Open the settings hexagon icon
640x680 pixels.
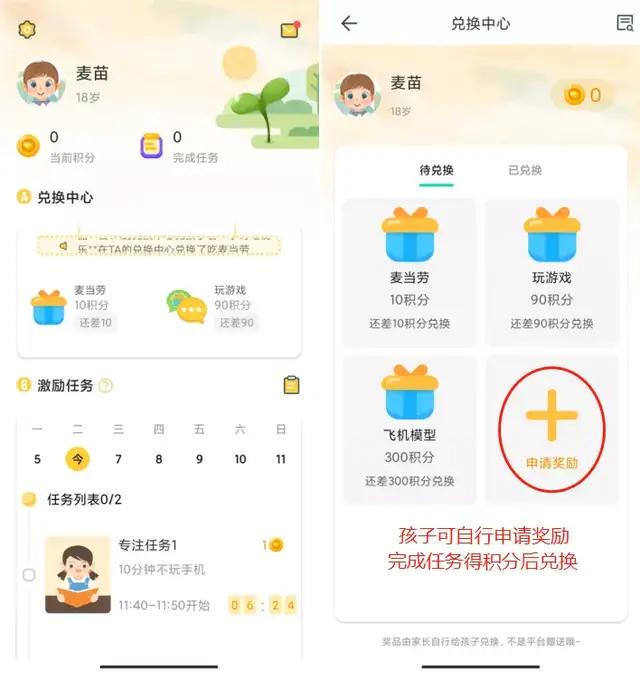tap(26, 29)
